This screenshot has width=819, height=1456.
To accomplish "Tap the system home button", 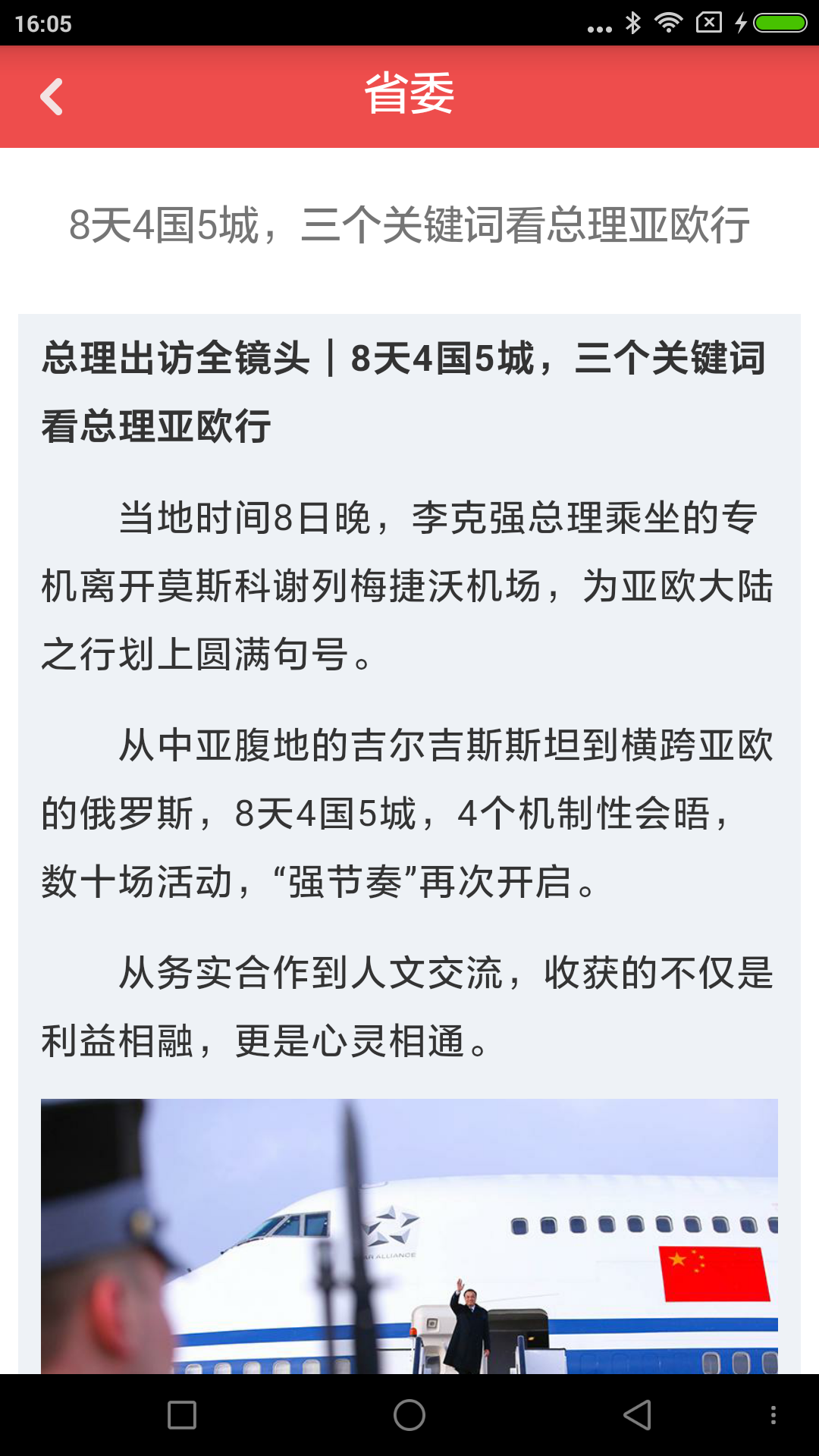I will click(409, 1415).
